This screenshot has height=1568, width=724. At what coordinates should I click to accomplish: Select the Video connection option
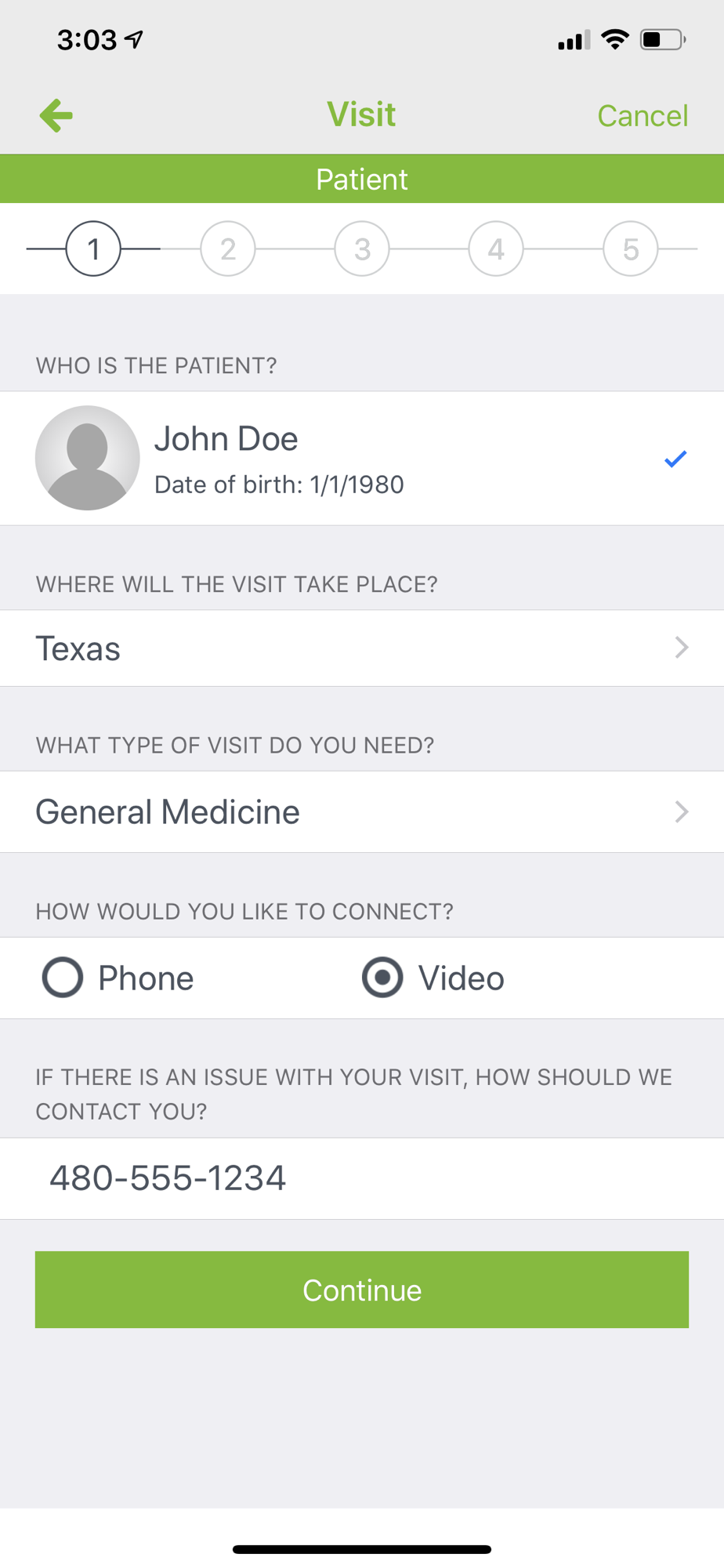click(433, 978)
